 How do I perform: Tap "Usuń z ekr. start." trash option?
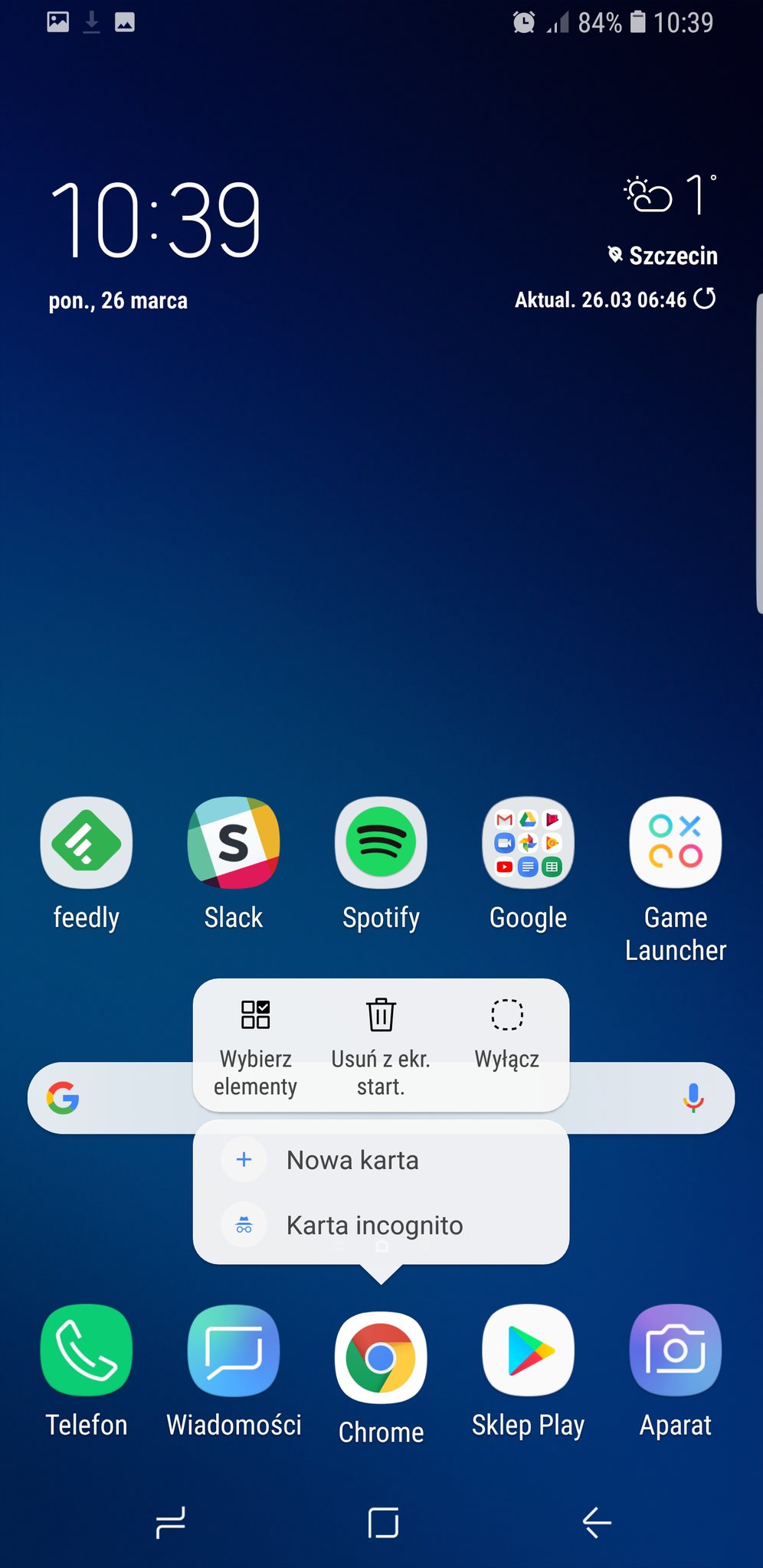[381, 1045]
